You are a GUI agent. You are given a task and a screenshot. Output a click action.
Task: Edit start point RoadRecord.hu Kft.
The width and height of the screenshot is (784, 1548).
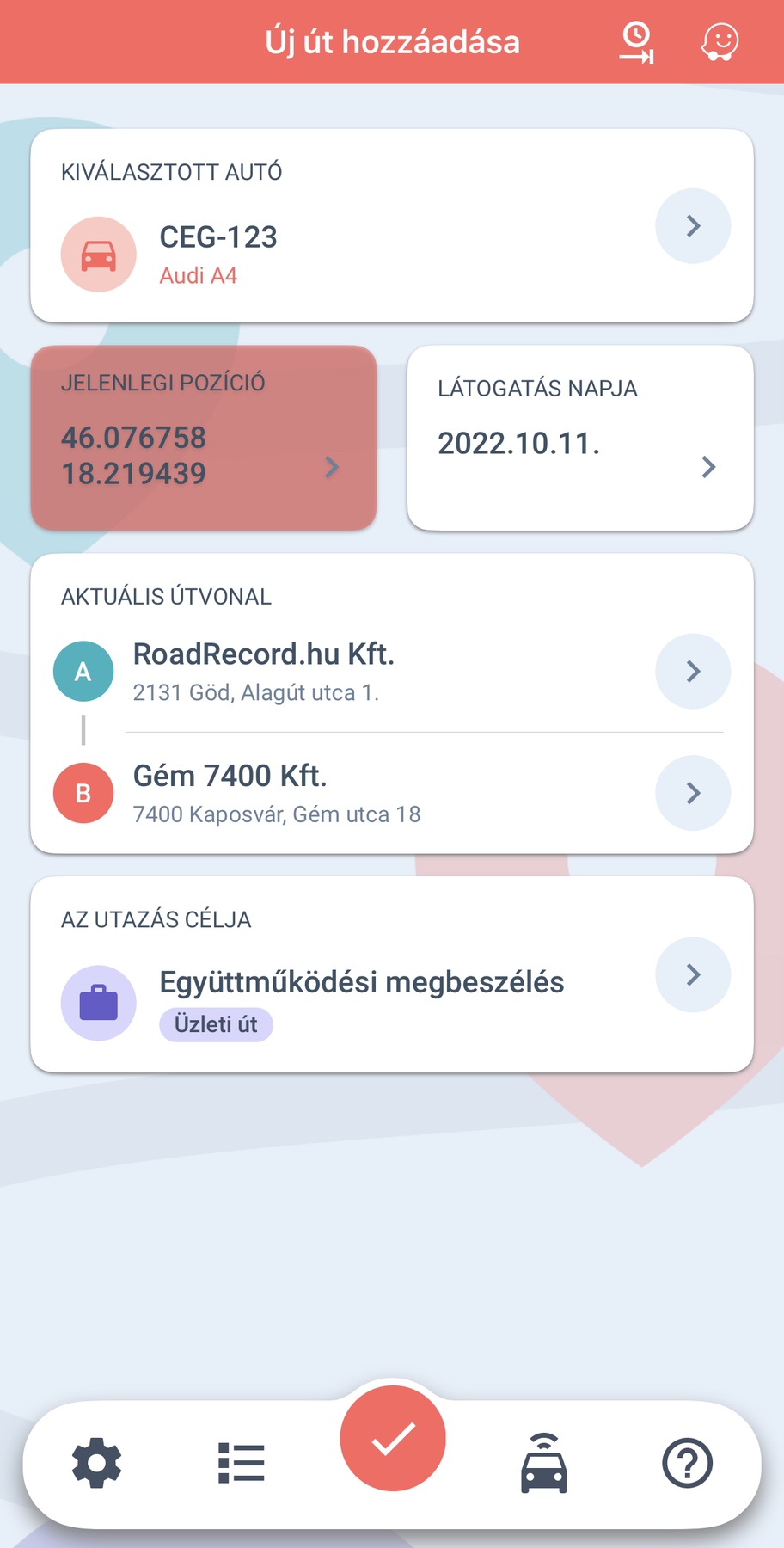tap(693, 672)
